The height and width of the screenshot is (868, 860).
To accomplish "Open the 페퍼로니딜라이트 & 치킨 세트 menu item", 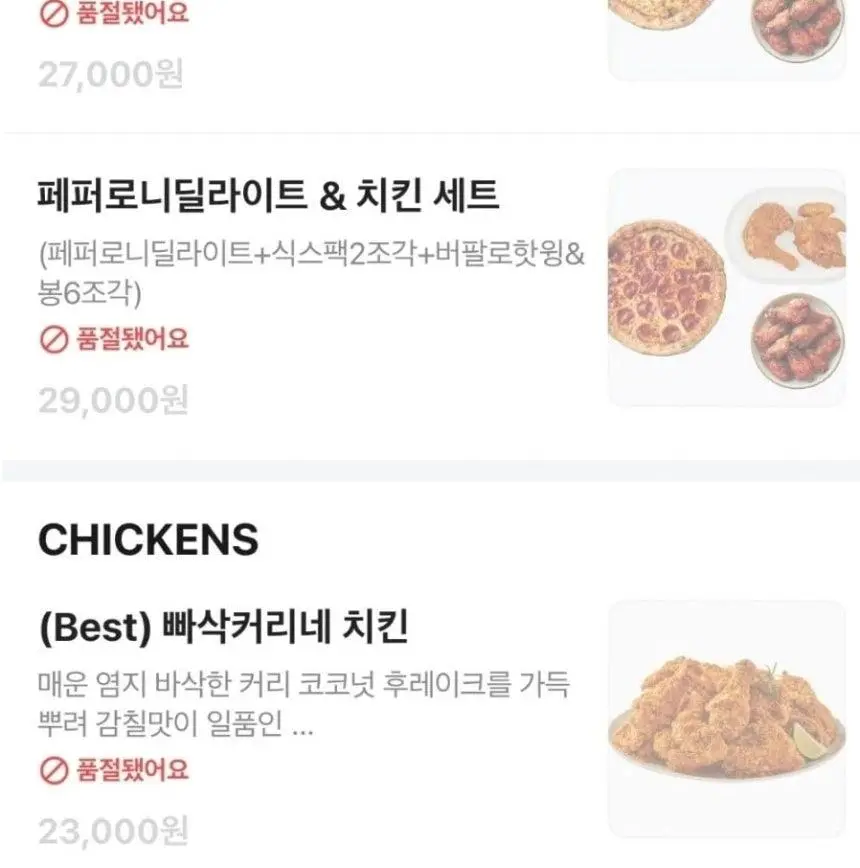I will pos(269,196).
